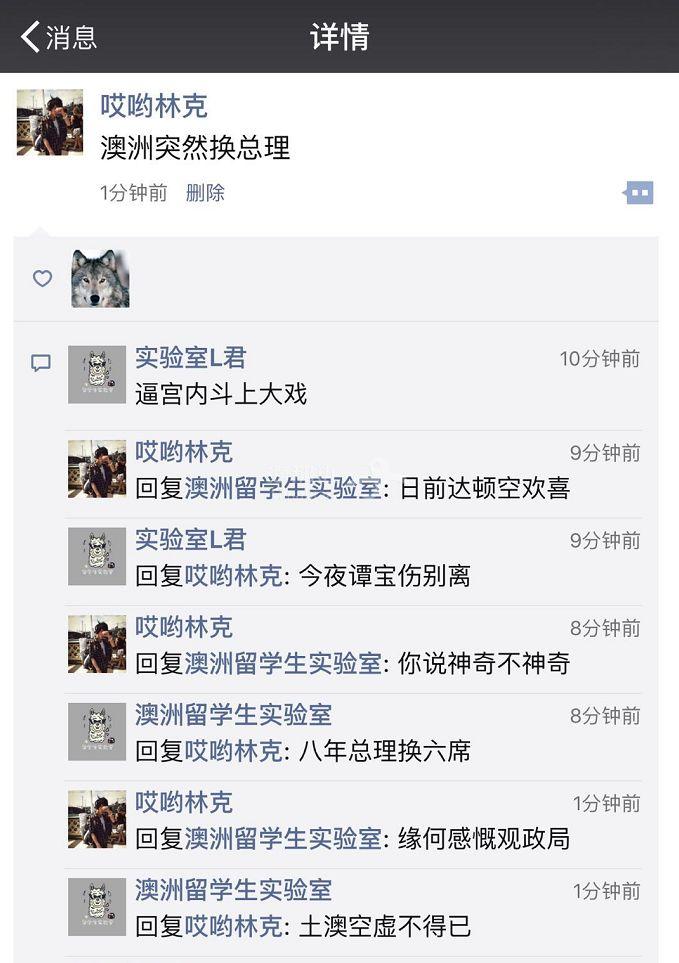679x963 pixels.
Task: Open post author's avatar photo
Action: 50,122
